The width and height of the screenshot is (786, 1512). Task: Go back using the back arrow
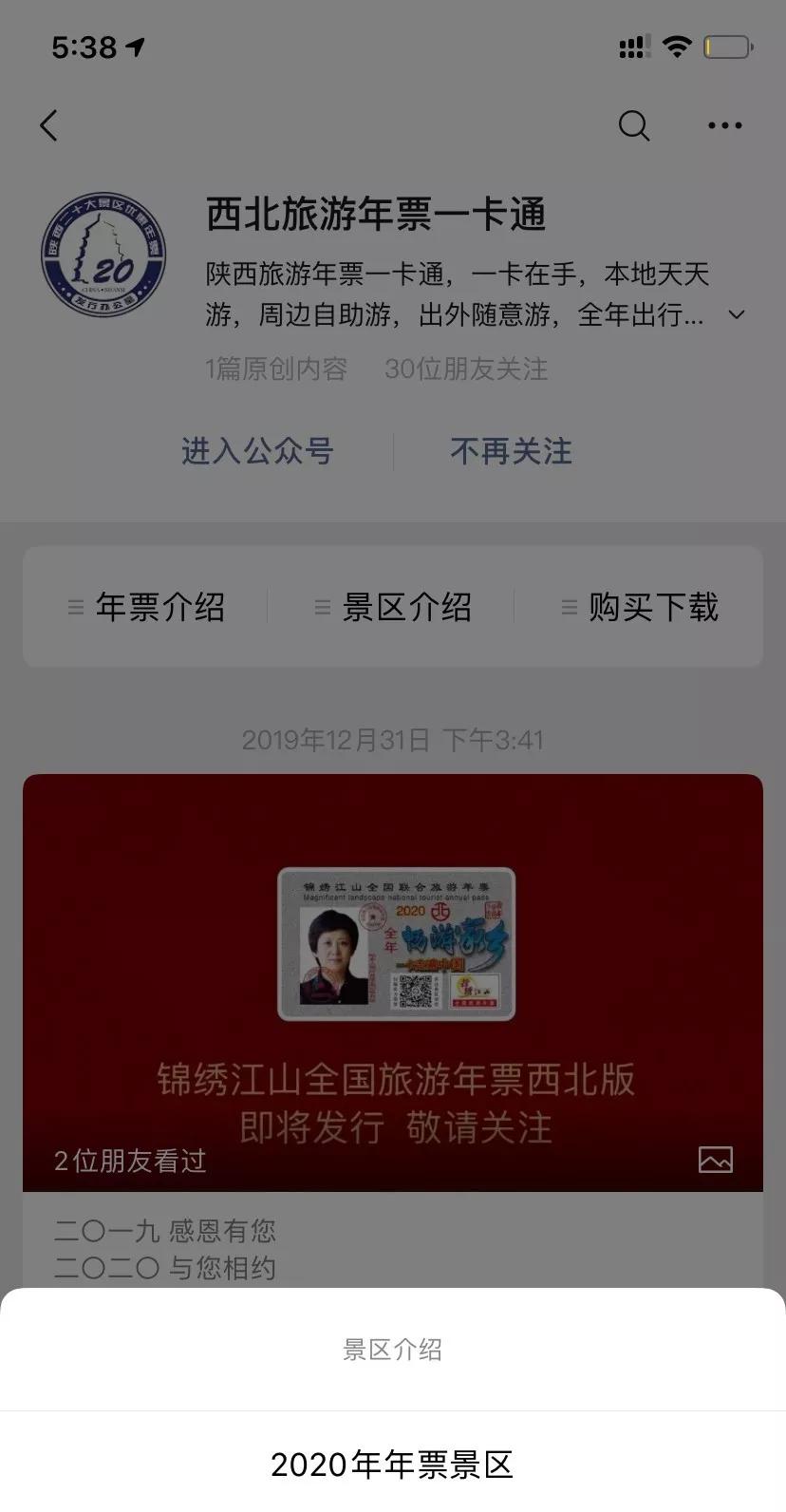coord(49,125)
